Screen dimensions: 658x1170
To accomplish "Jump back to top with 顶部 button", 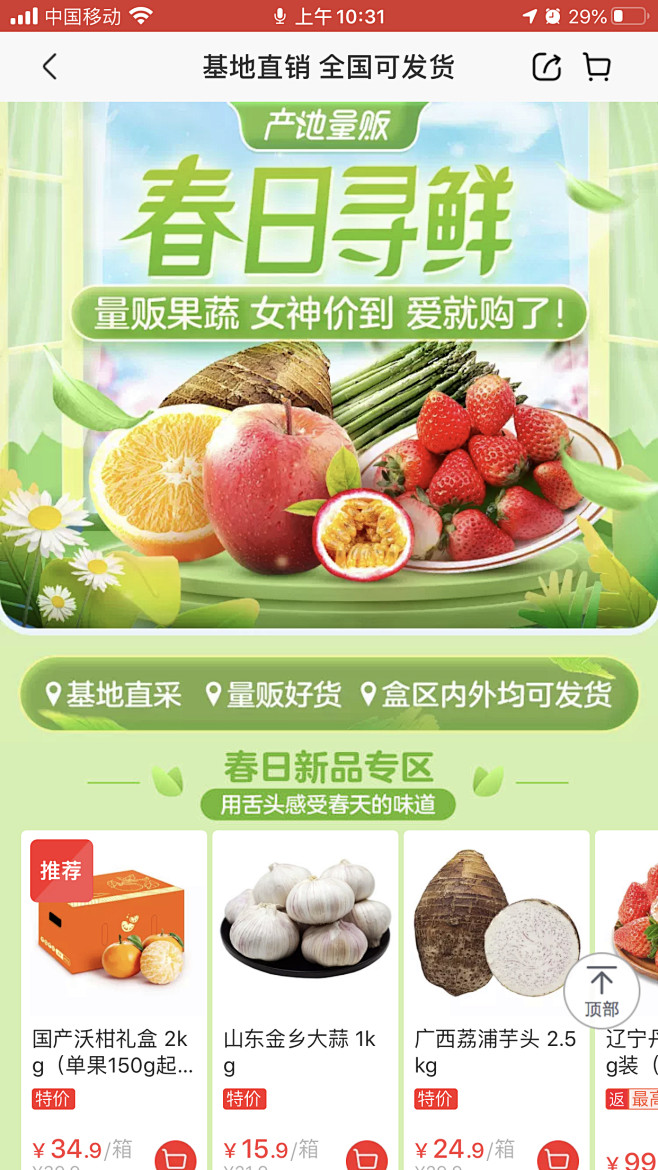I will (601, 991).
